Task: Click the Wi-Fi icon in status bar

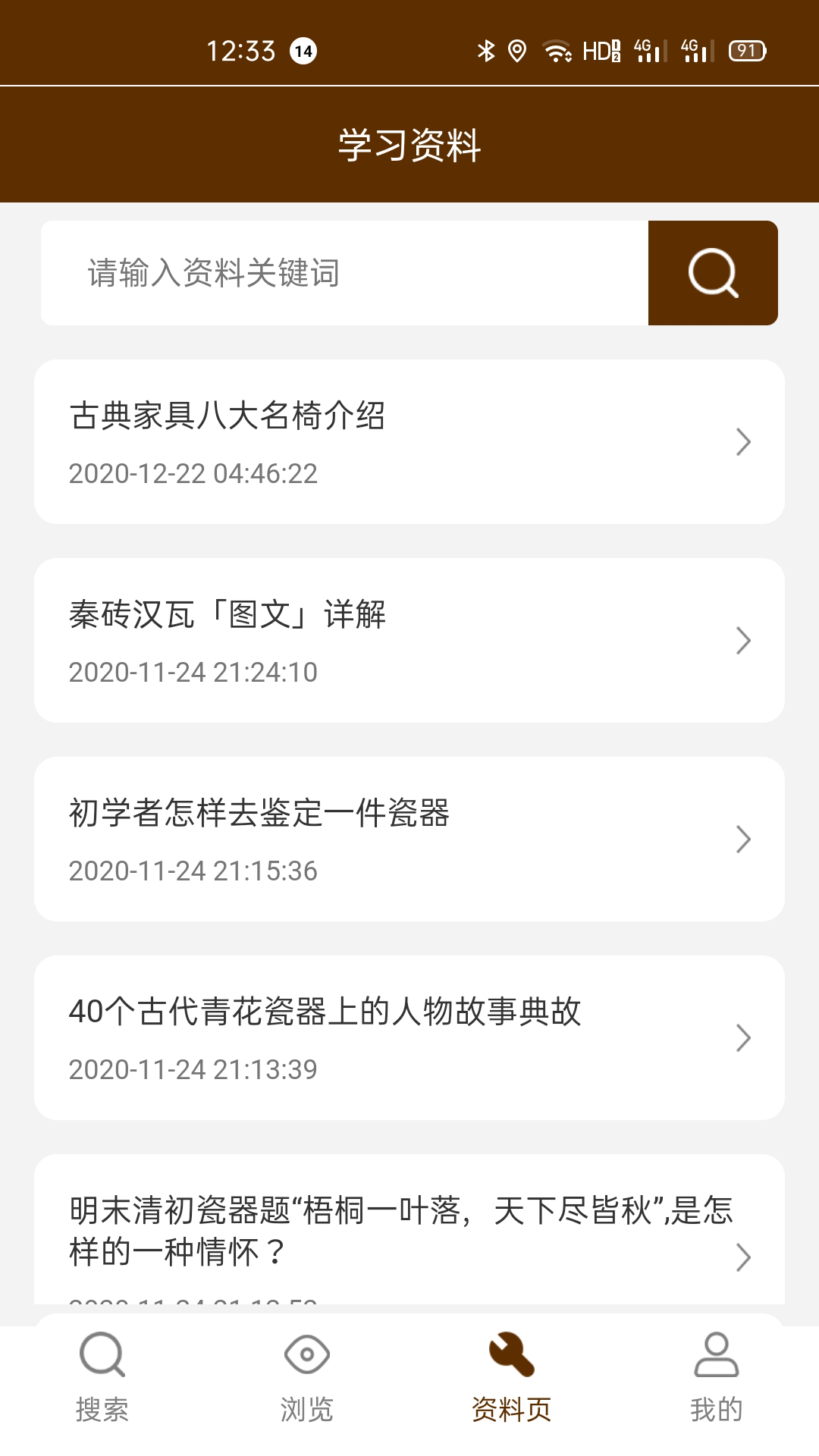Action: pyautogui.click(x=559, y=50)
